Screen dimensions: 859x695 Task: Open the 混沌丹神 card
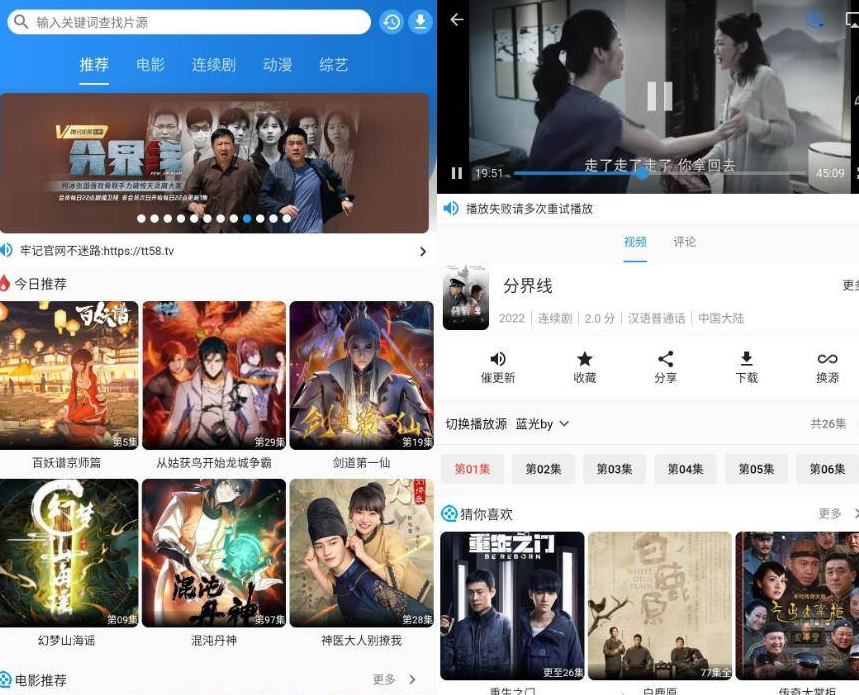(x=214, y=553)
